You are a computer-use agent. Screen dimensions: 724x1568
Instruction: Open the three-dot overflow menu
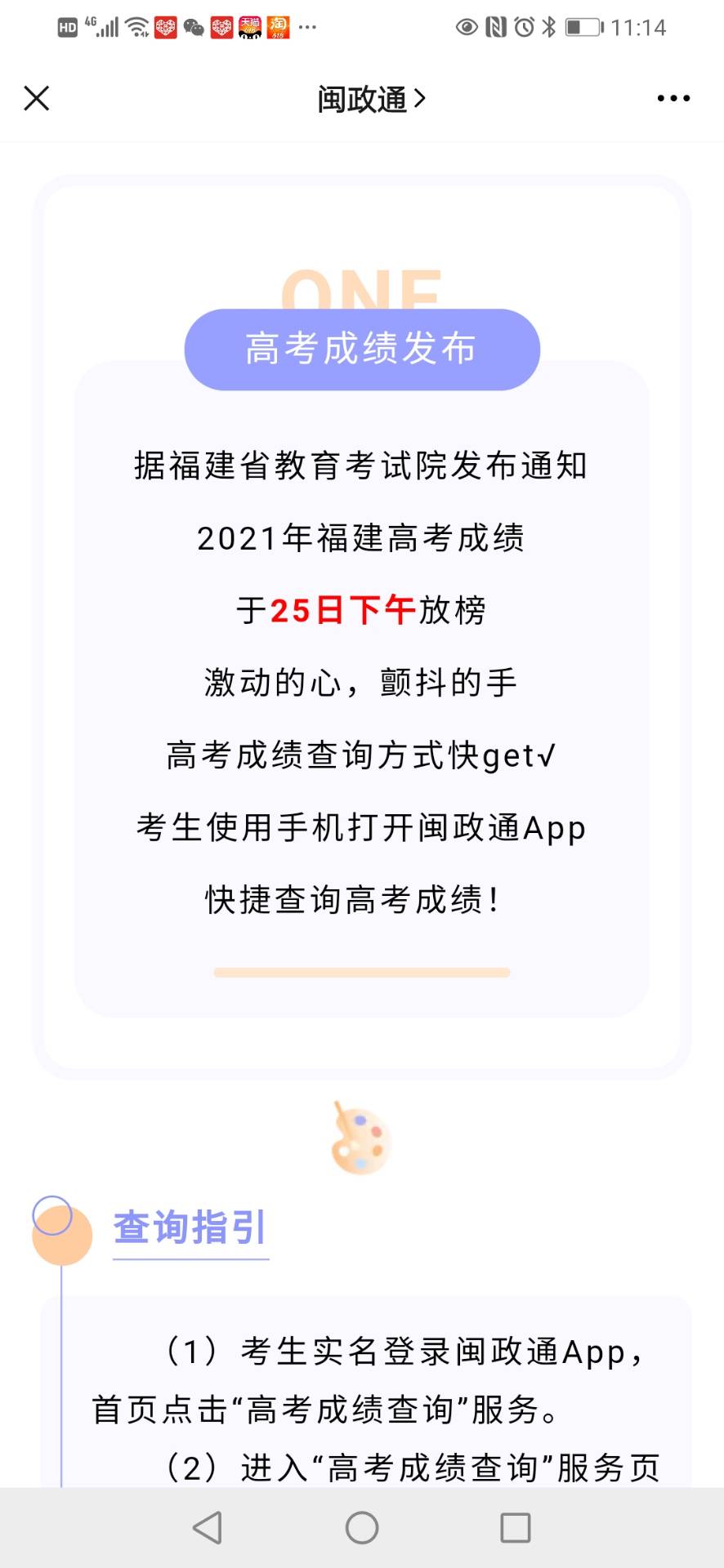[673, 98]
